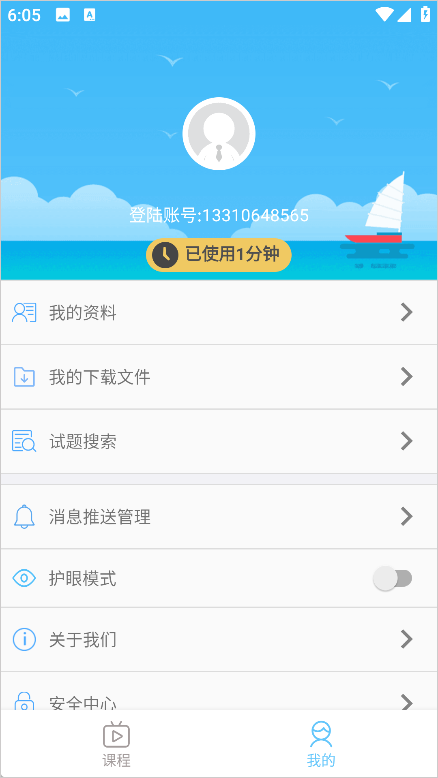Switch to the 课程 tab

pyautogui.click(x=117, y=744)
